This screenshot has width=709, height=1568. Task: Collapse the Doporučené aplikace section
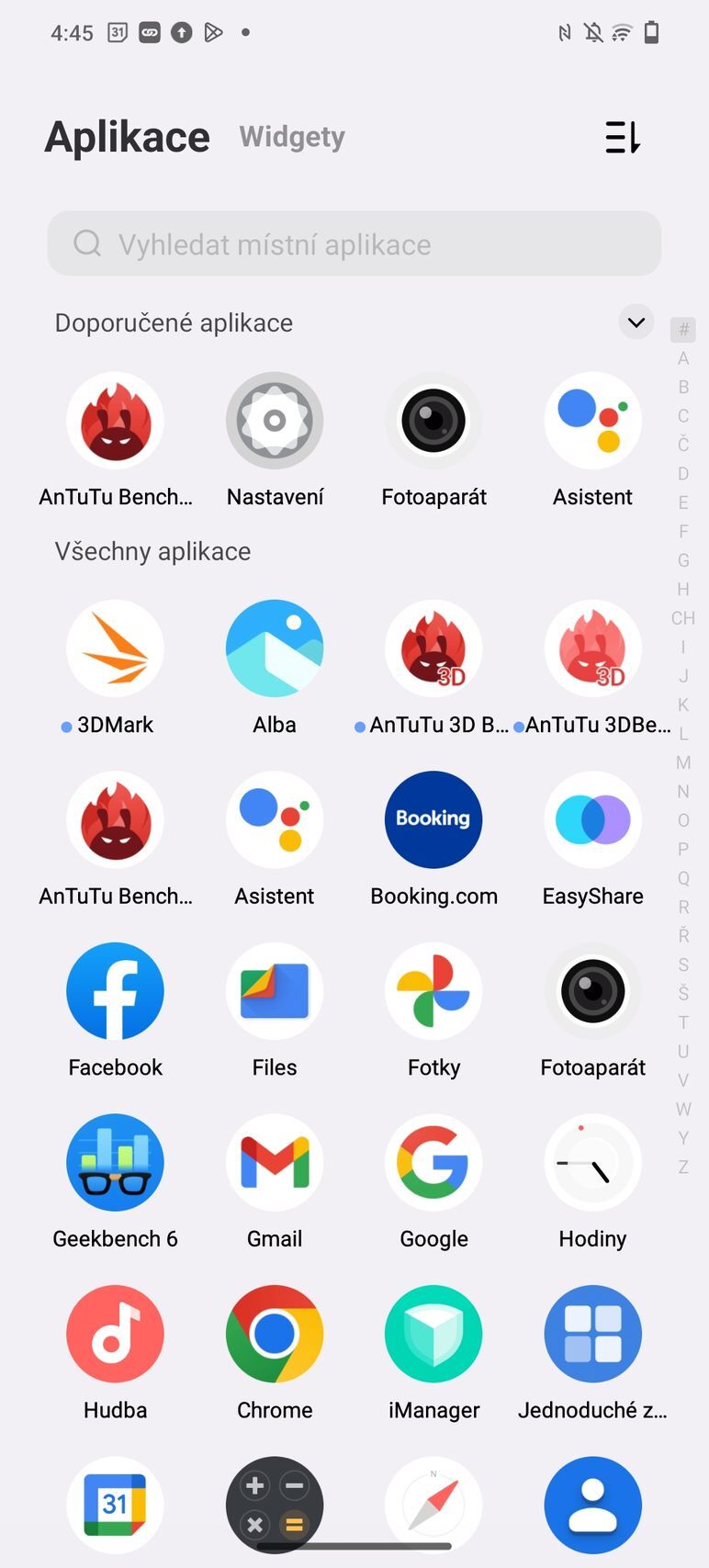click(x=635, y=322)
